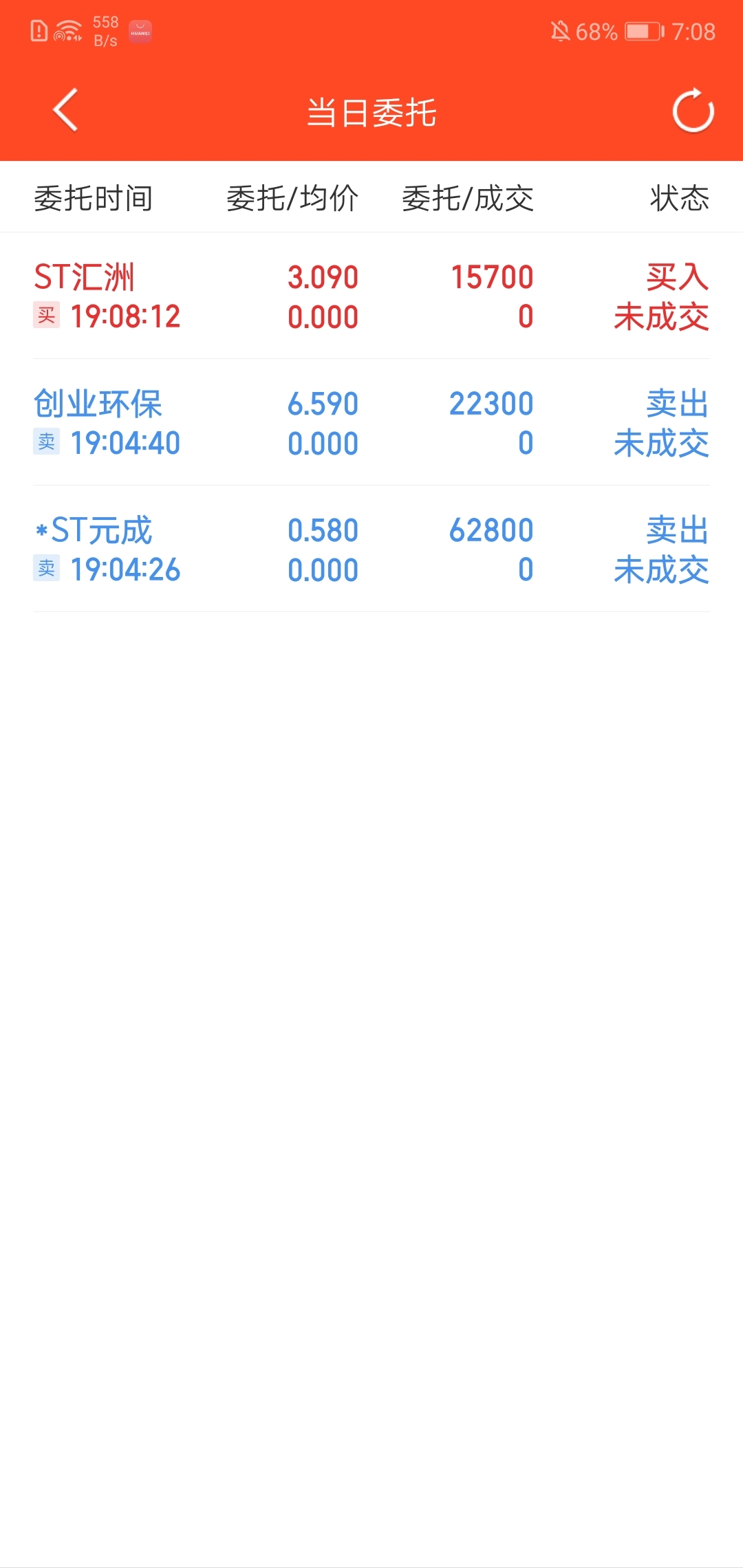Open the ST汇洲 buy order
The height and width of the screenshot is (1568, 743).
(x=371, y=296)
